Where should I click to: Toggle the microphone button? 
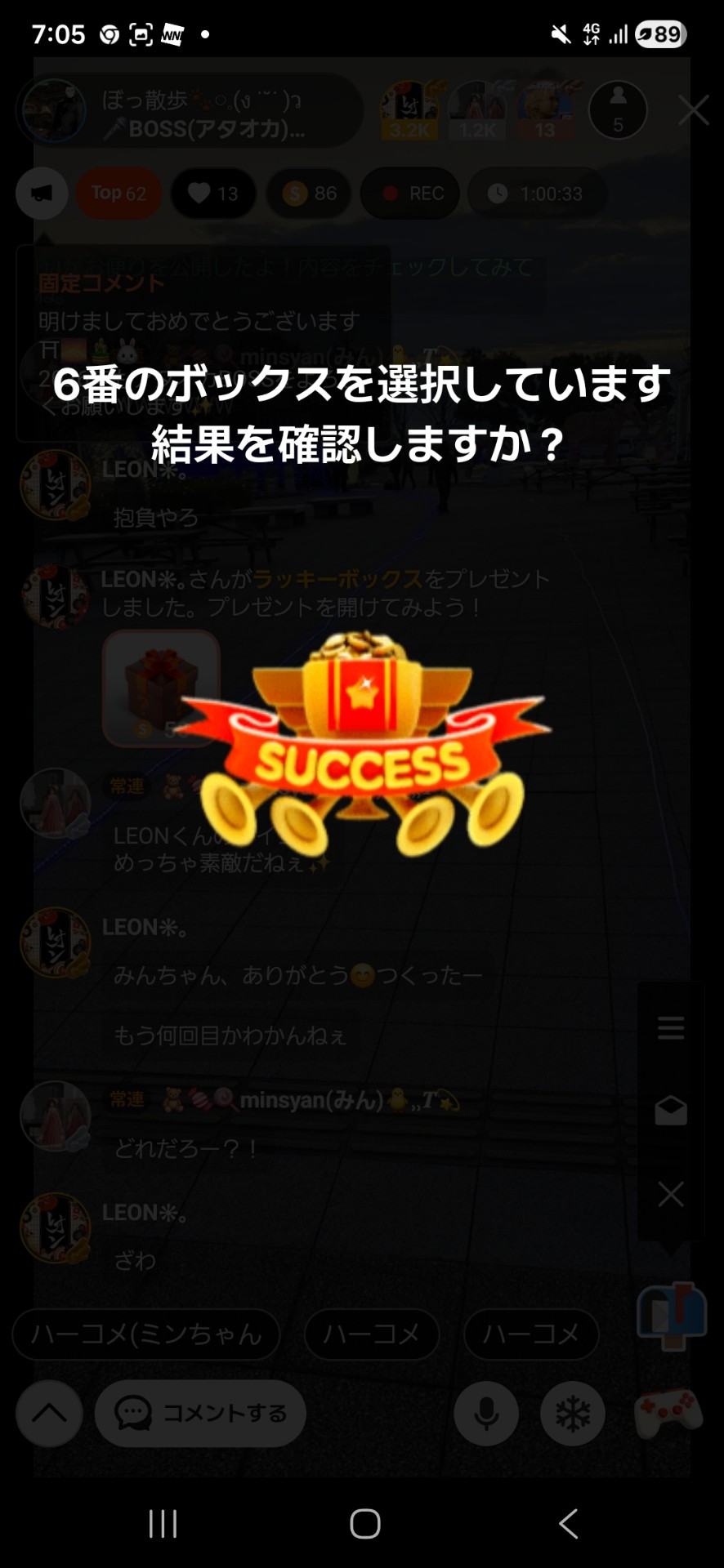[x=486, y=1413]
